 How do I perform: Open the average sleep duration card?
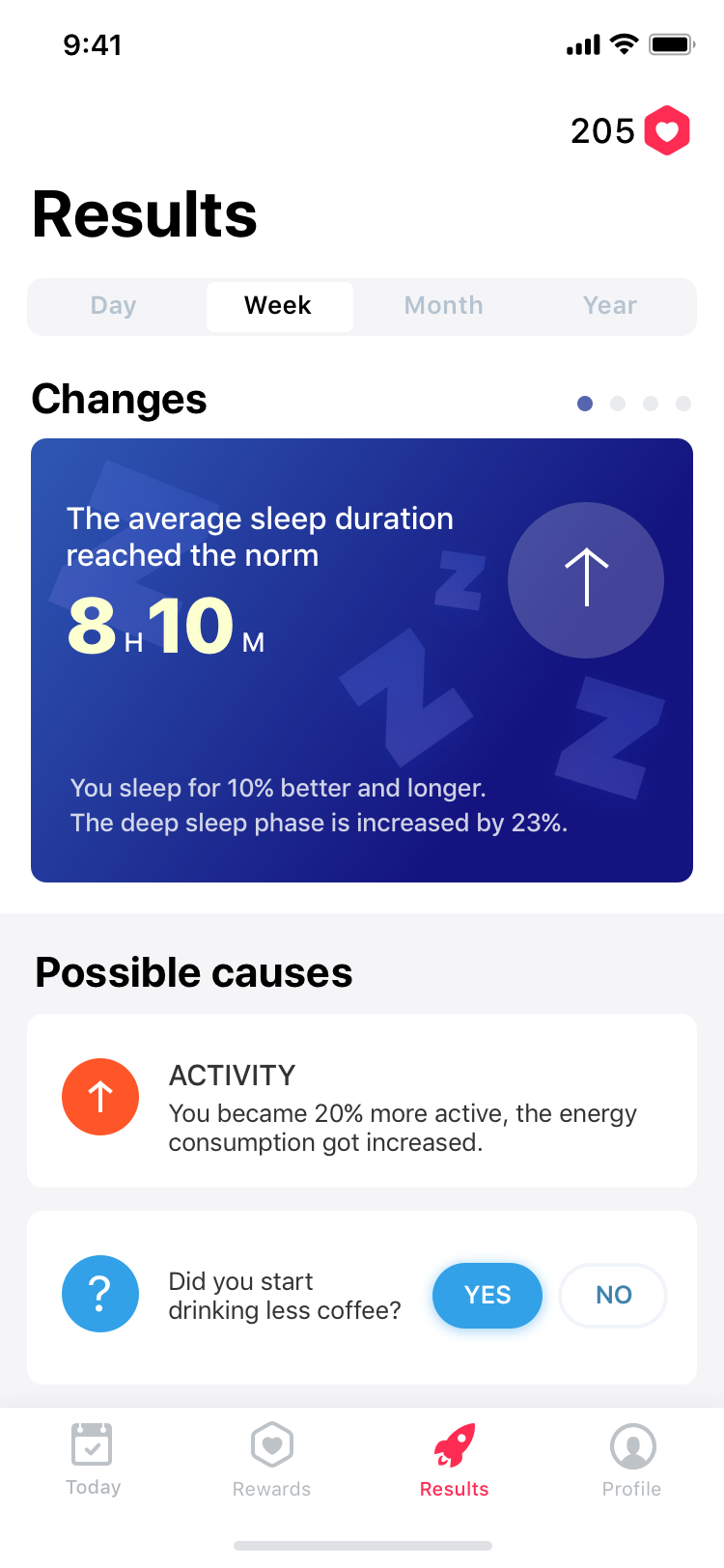tap(362, 660)
